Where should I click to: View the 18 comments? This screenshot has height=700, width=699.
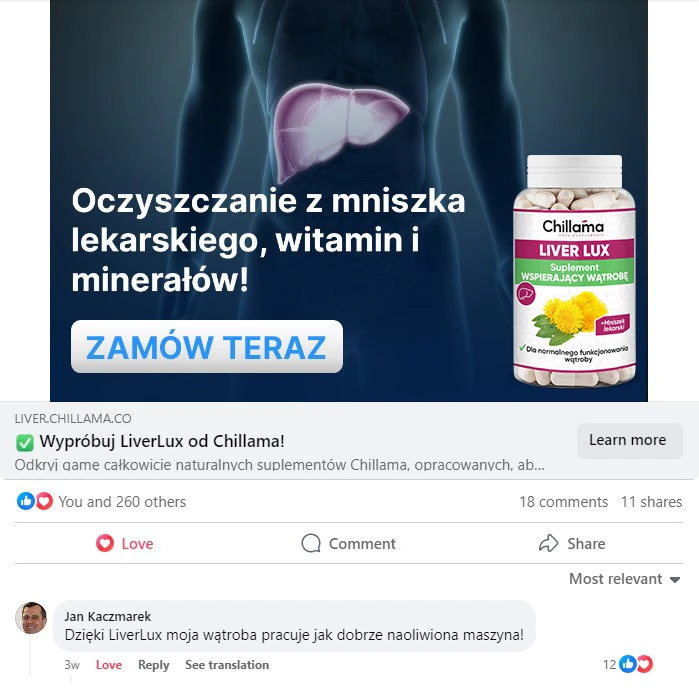click(x=563, y=502)
